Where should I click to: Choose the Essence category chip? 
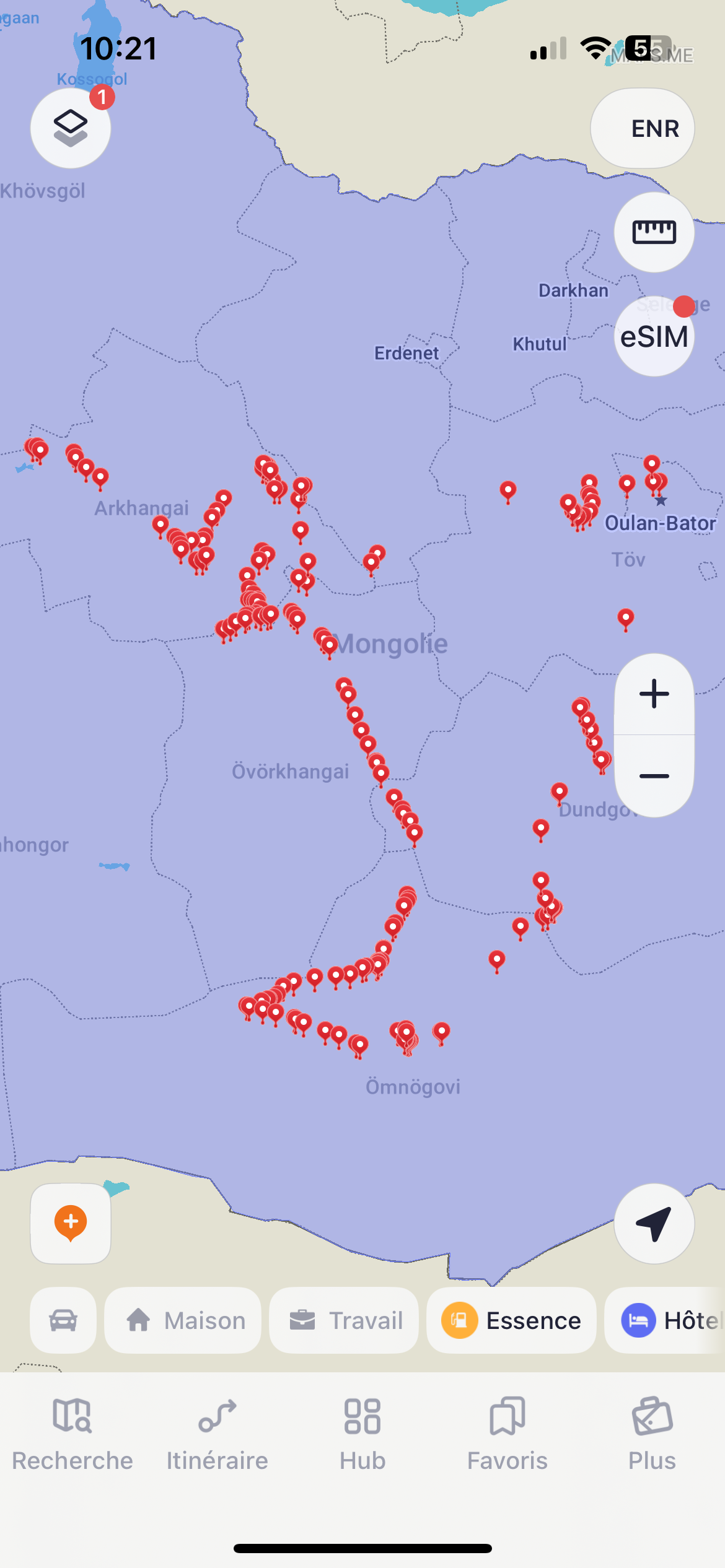coord(511,1320)
